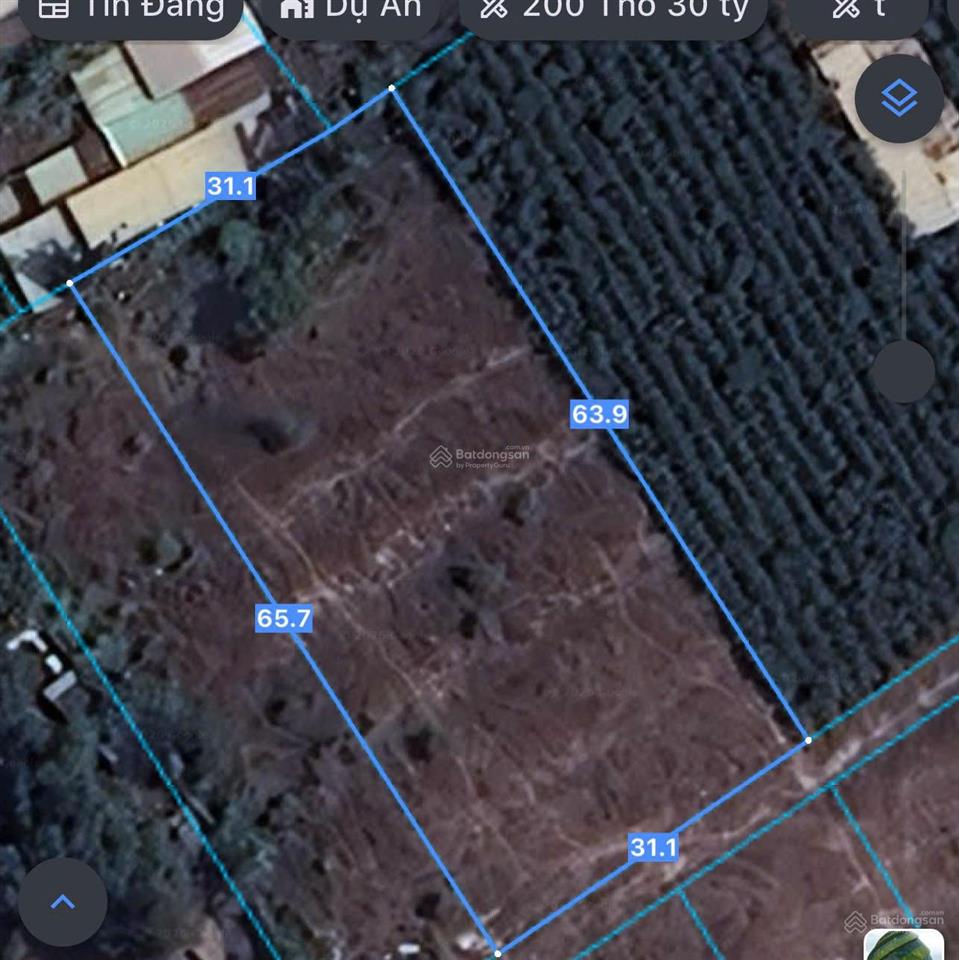The width and height of the screenshot is (959, 960).
Task: Open the Tin Đăng section
Action: point(130,9)
